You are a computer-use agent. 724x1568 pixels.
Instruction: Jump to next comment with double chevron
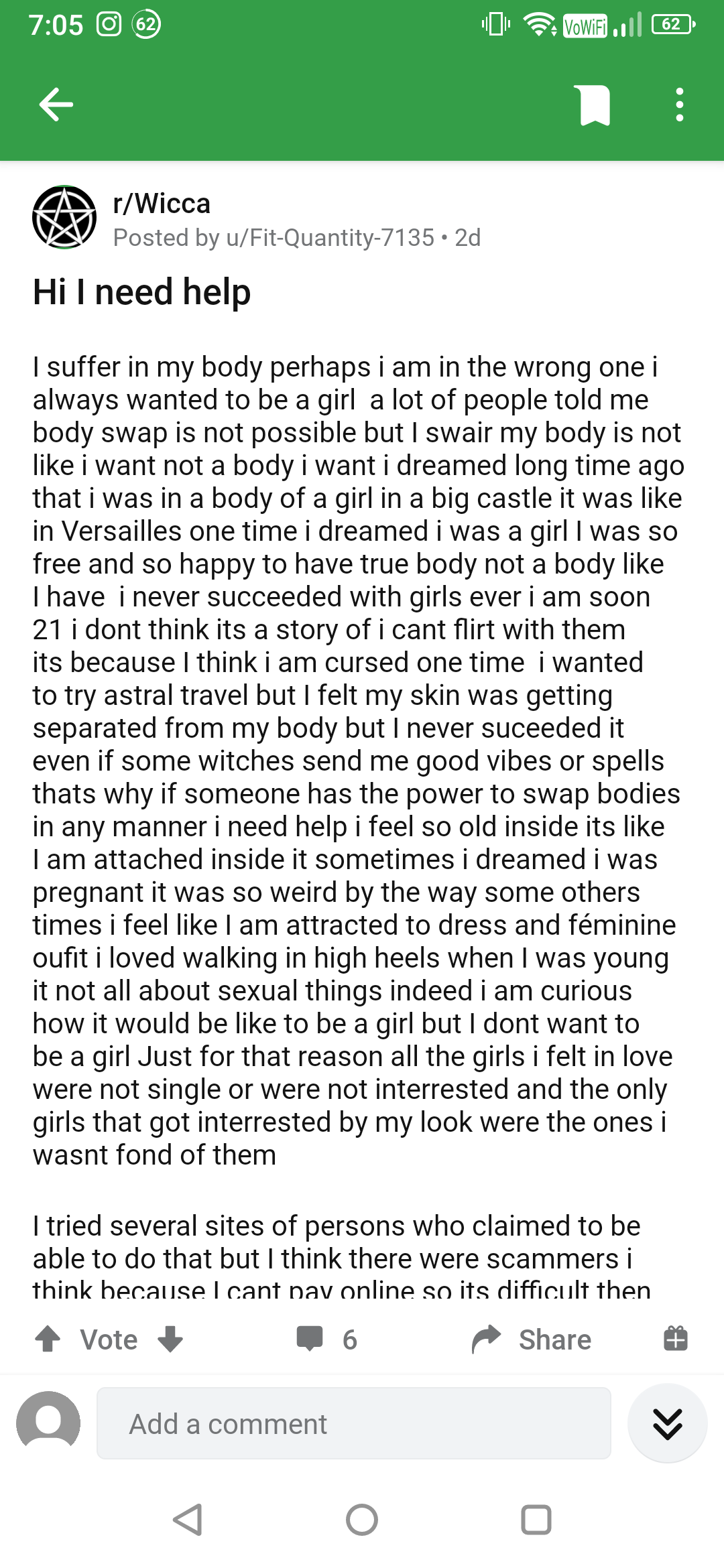(668, 1423)
